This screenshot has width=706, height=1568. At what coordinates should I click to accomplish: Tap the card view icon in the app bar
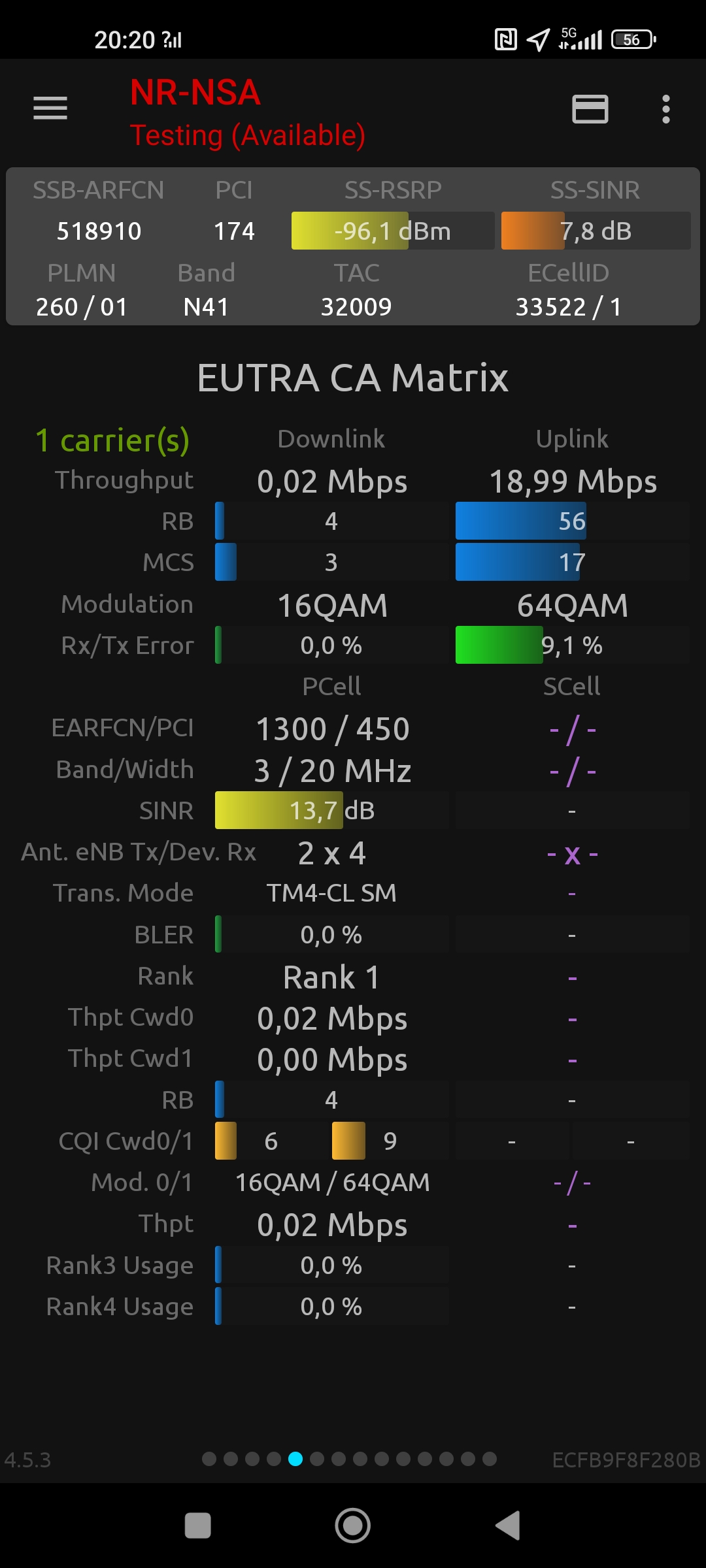point(590,109)
